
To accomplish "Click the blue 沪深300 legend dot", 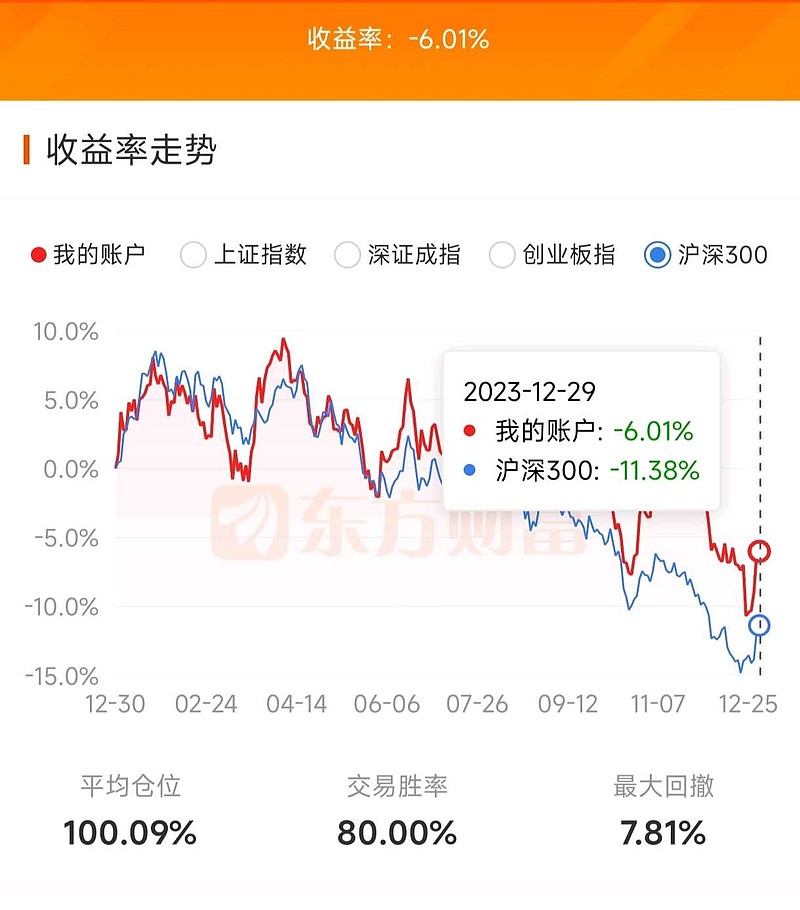I will [655, 254].
